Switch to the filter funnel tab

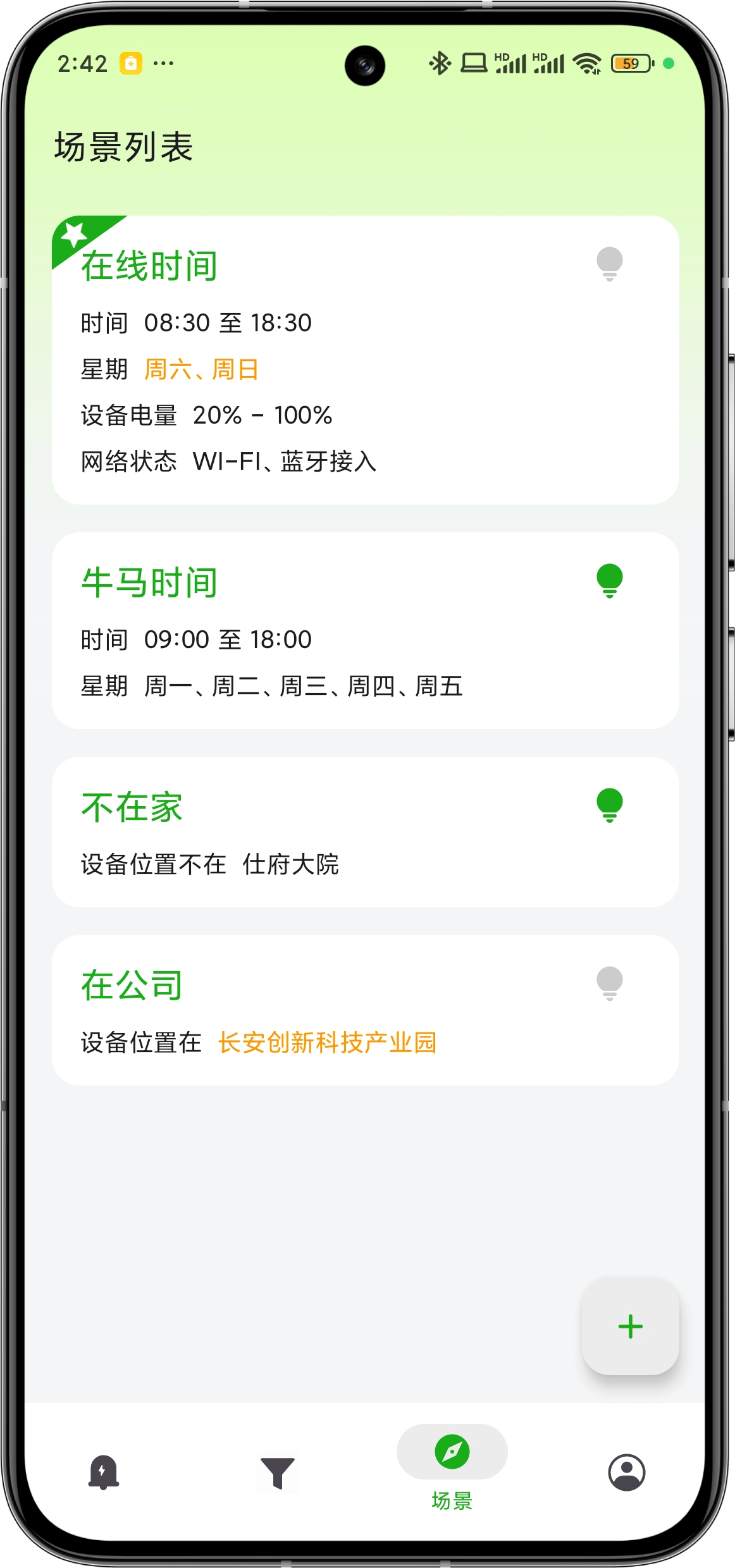277,1472
